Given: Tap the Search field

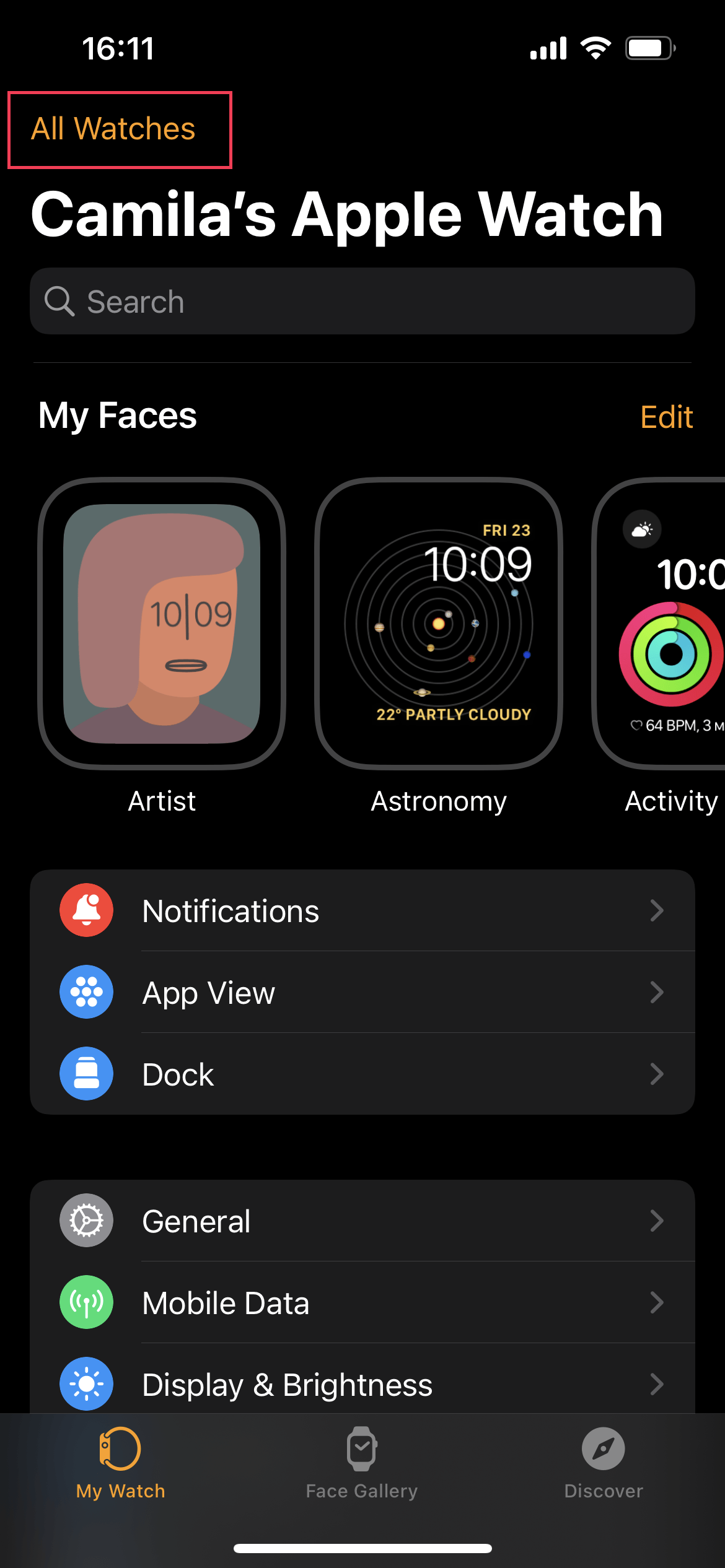Looking at the screenshot, I should click(362, 302).
